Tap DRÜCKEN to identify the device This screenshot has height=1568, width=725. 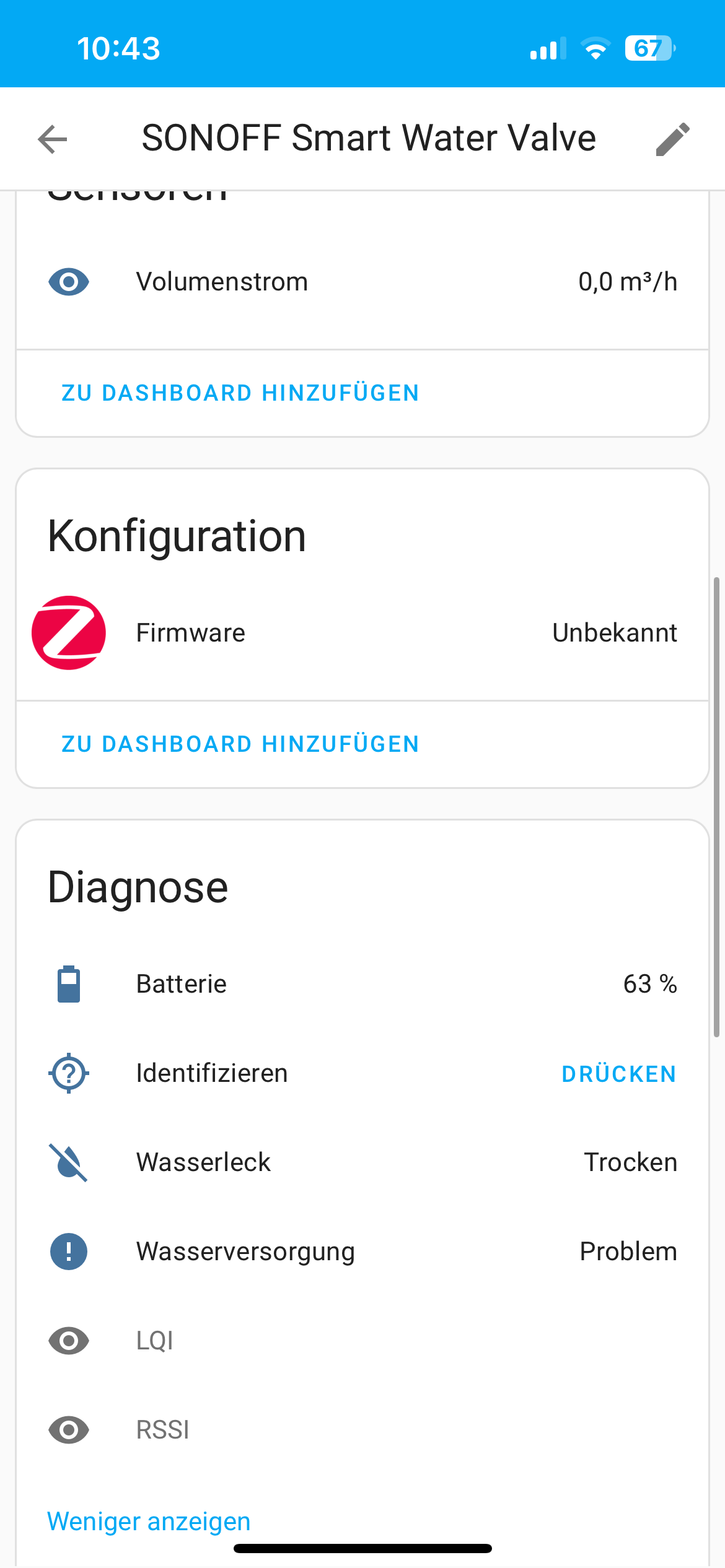618,1074
